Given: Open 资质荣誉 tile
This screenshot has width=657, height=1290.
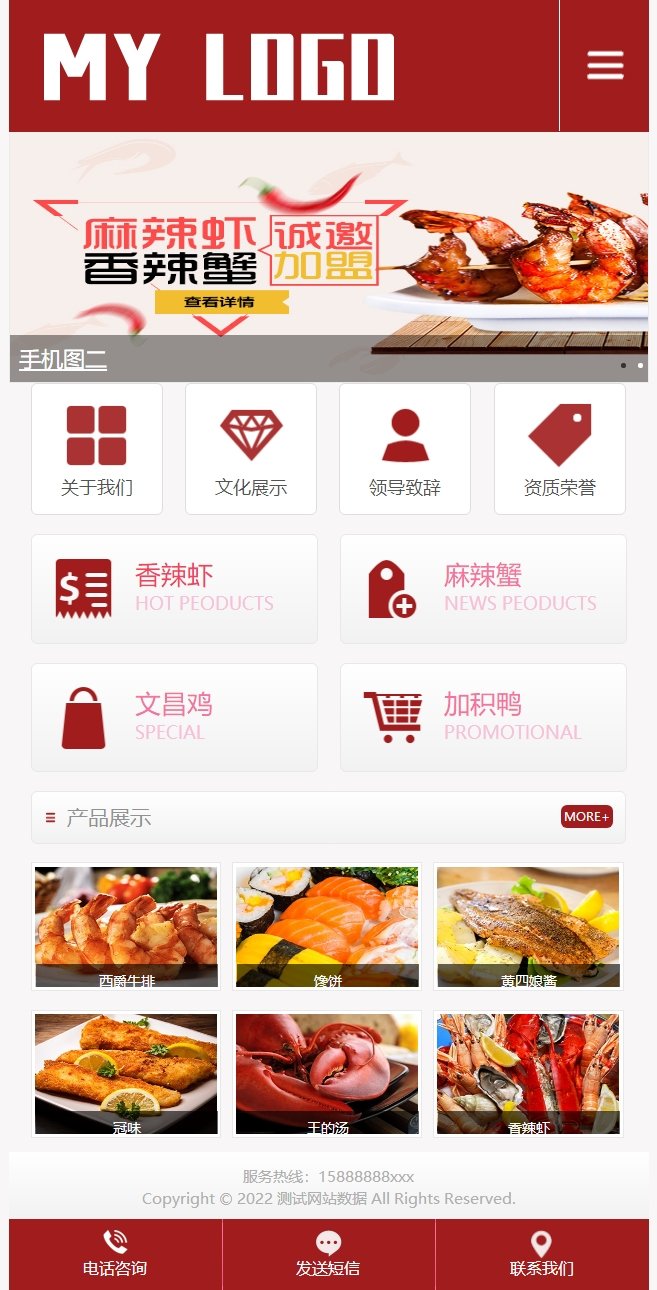Looking at the screenshot, I should [x=560, y=449].
